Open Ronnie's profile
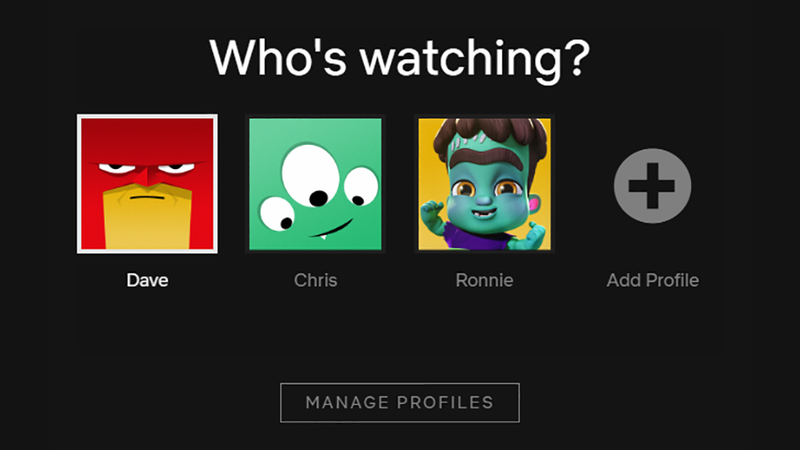 point(484,184)
